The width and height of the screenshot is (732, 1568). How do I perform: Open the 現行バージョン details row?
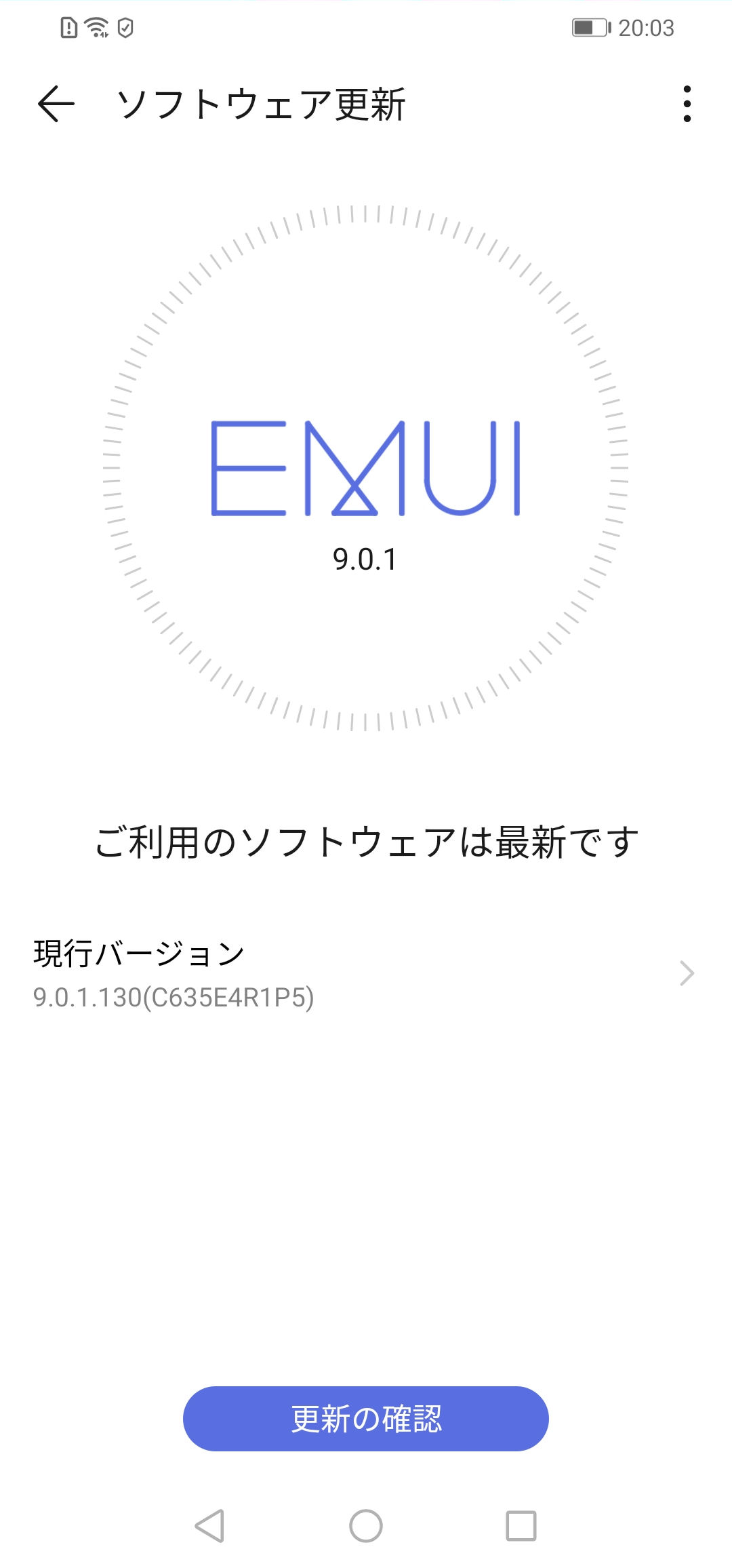[x=366, y=973]
